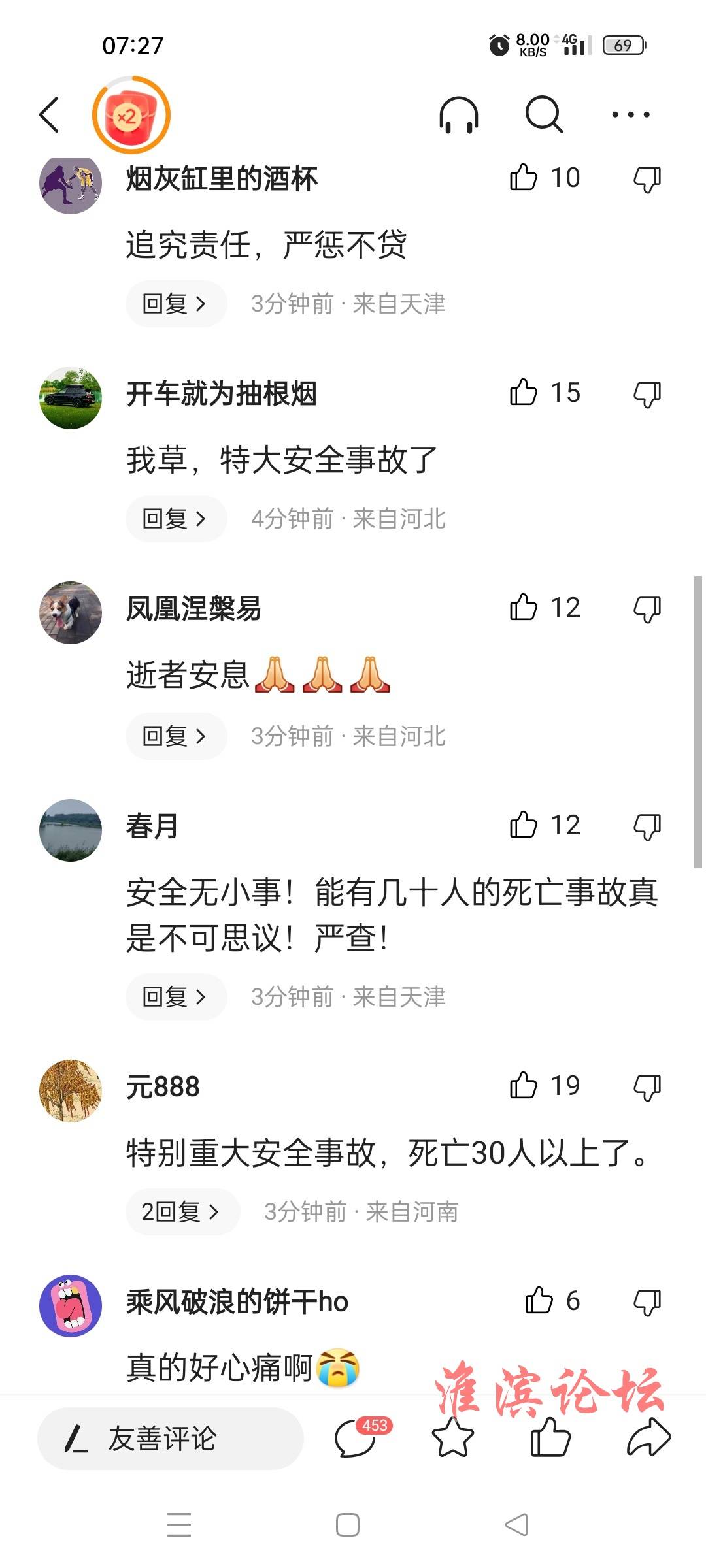This screenshot has width=706, height=1568.
Task: Dislike 春月's comment
Action: coord(647,826)
